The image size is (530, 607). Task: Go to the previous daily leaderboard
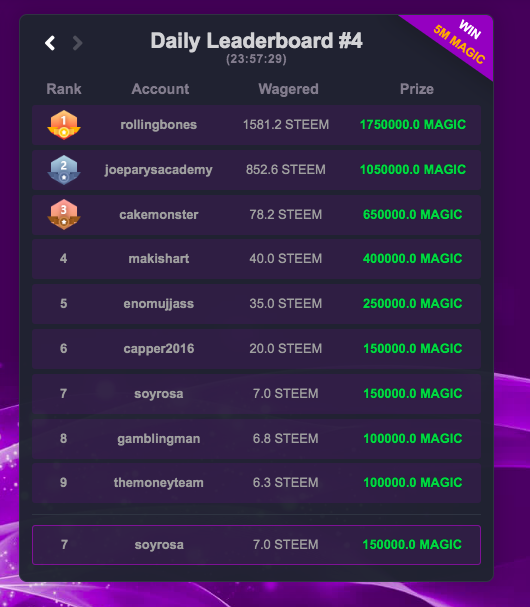[x=50, y=43]
